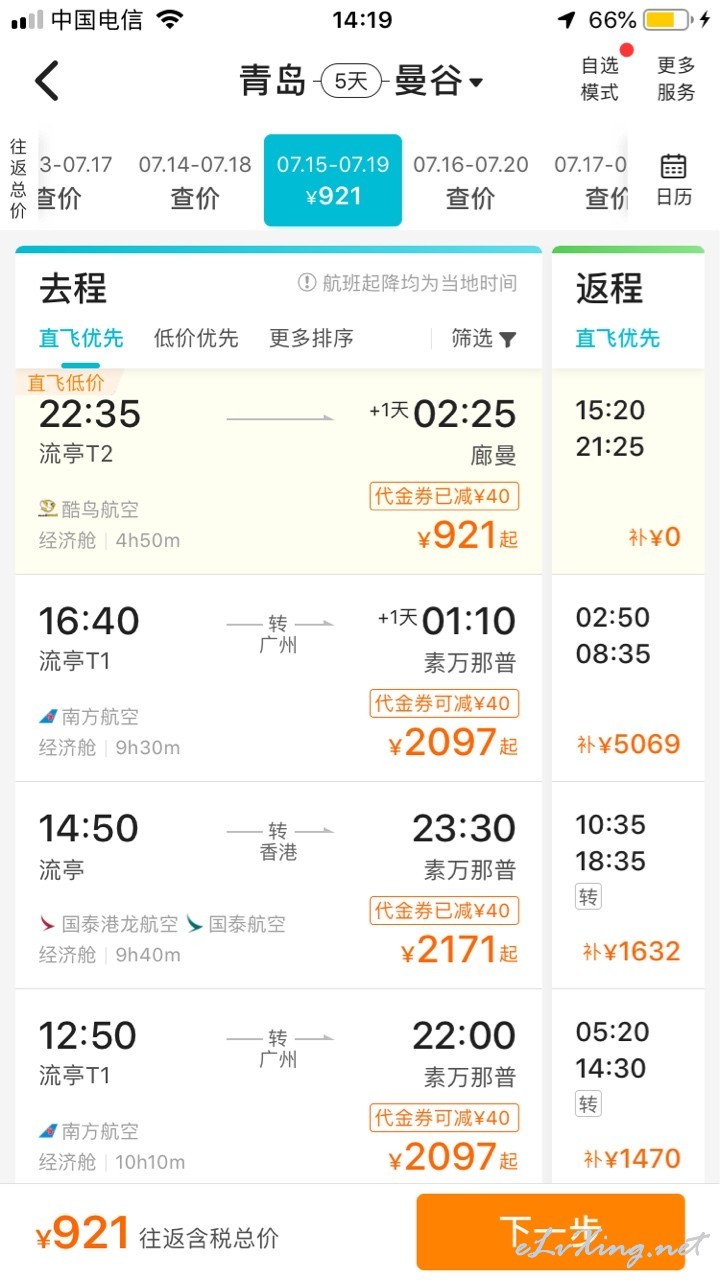Switch to 自选模式
This screenshot has width=720, height=1280.
click(600, 79)
